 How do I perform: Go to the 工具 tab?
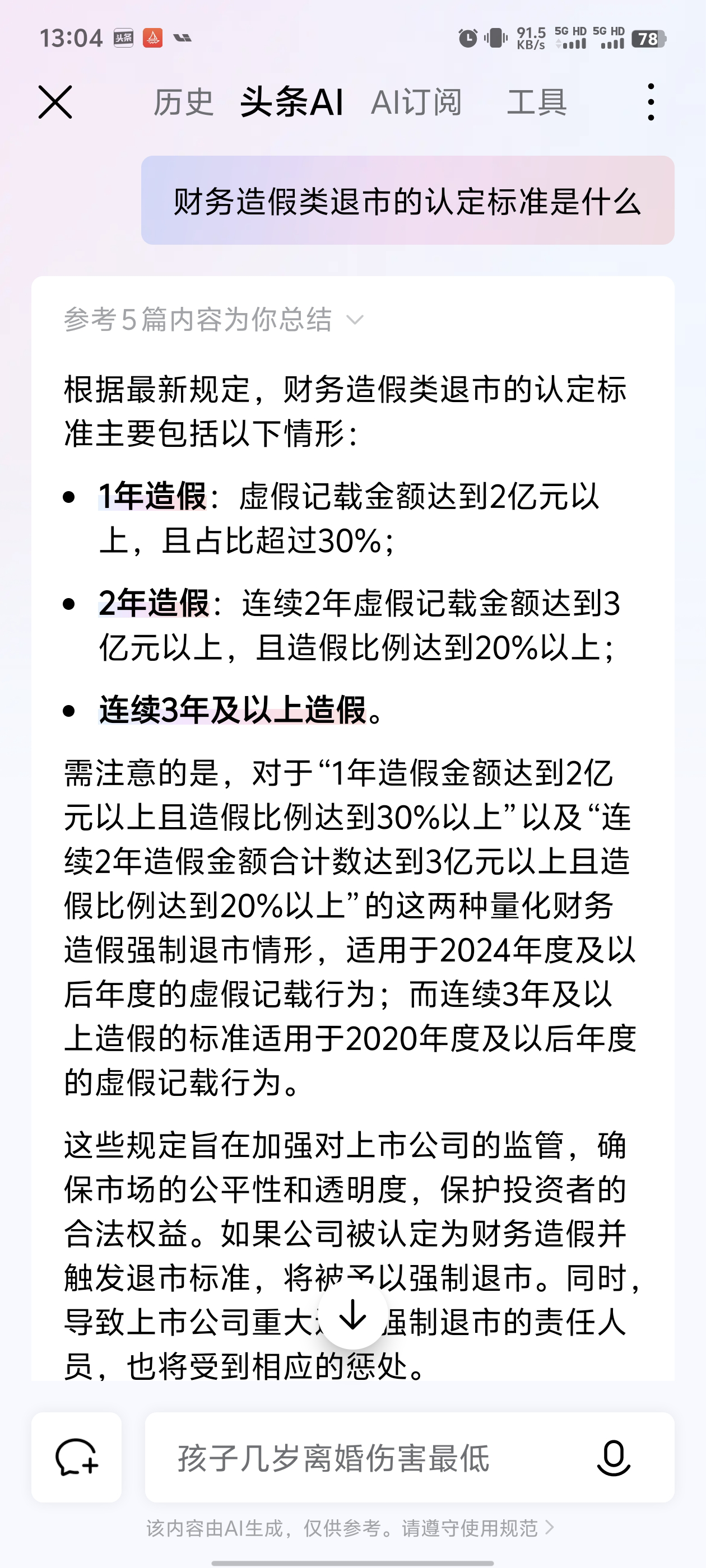(x=537, y=102)
